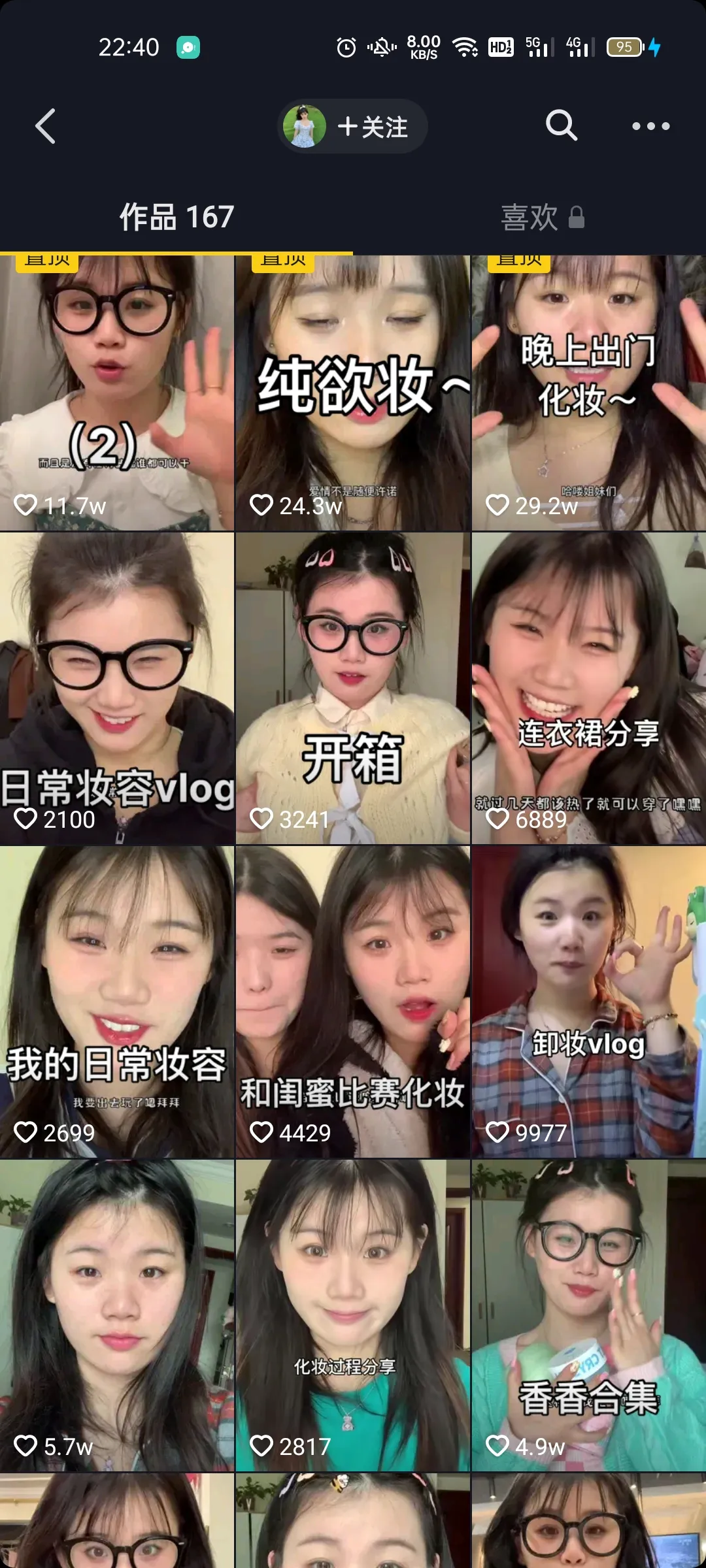Watch the 化妆过程分享 video
The image size is (706, 1568).
pyautogui.click(x=352, y=1315)
